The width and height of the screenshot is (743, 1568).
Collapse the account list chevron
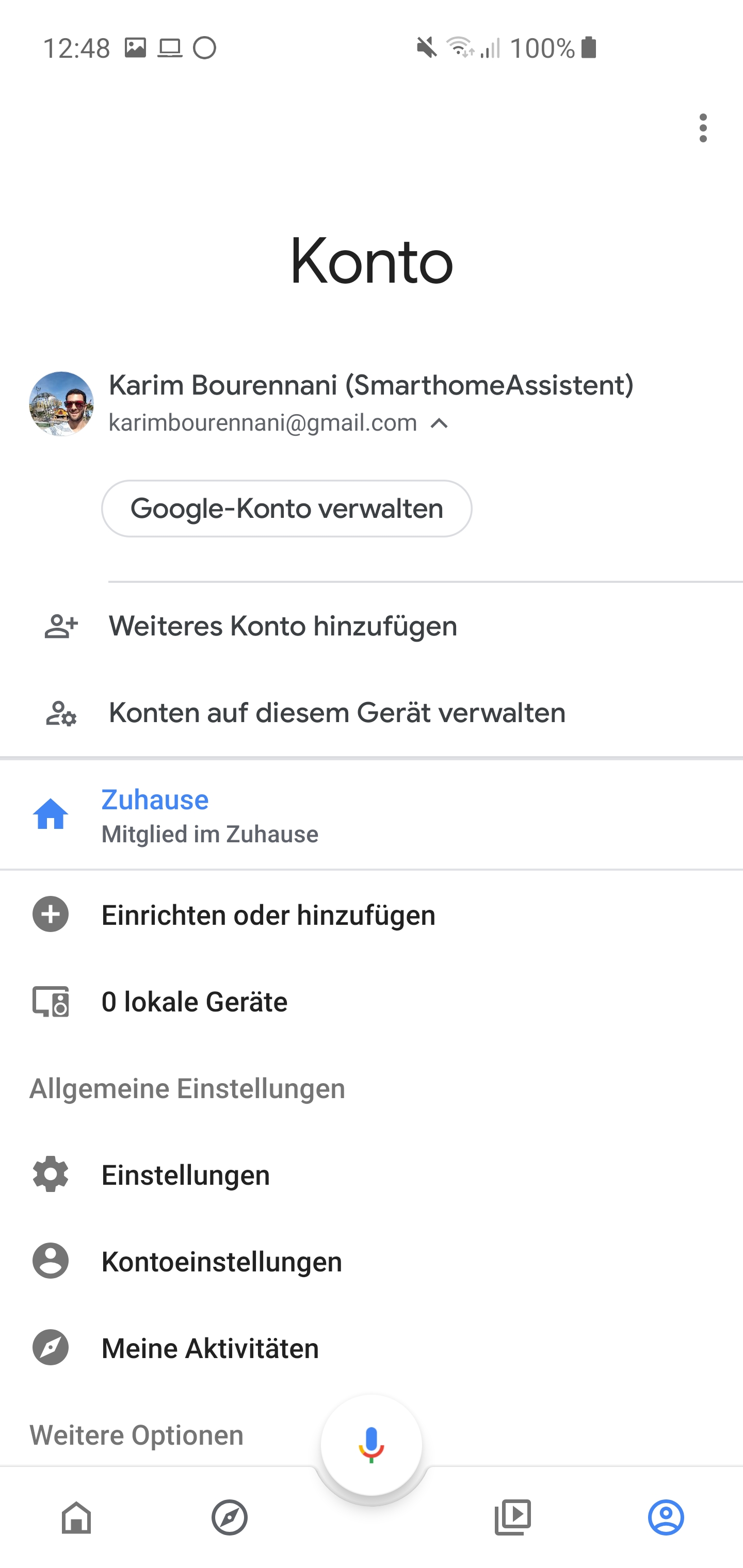pos(439,423)
